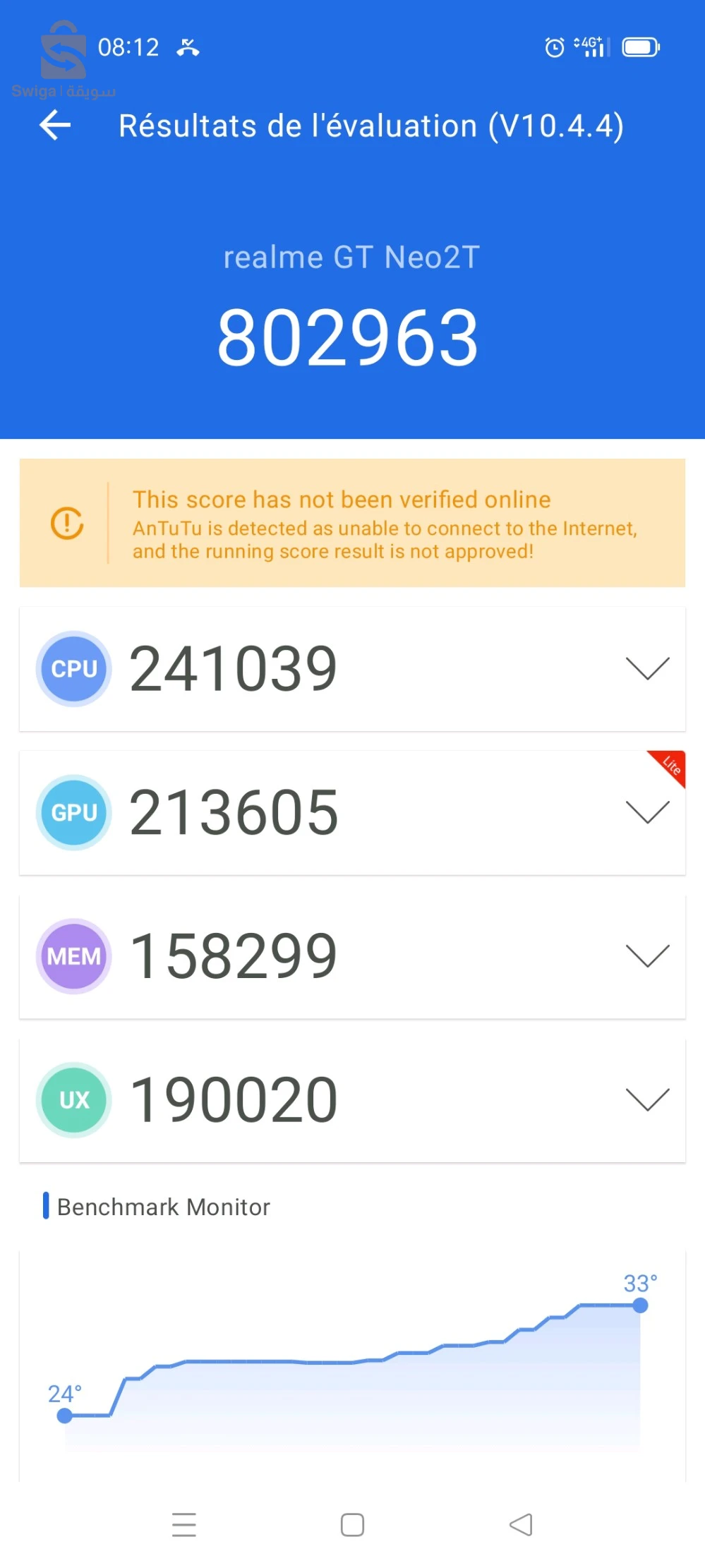Tap the alarm clock status bar icon

tap(553, 47)
